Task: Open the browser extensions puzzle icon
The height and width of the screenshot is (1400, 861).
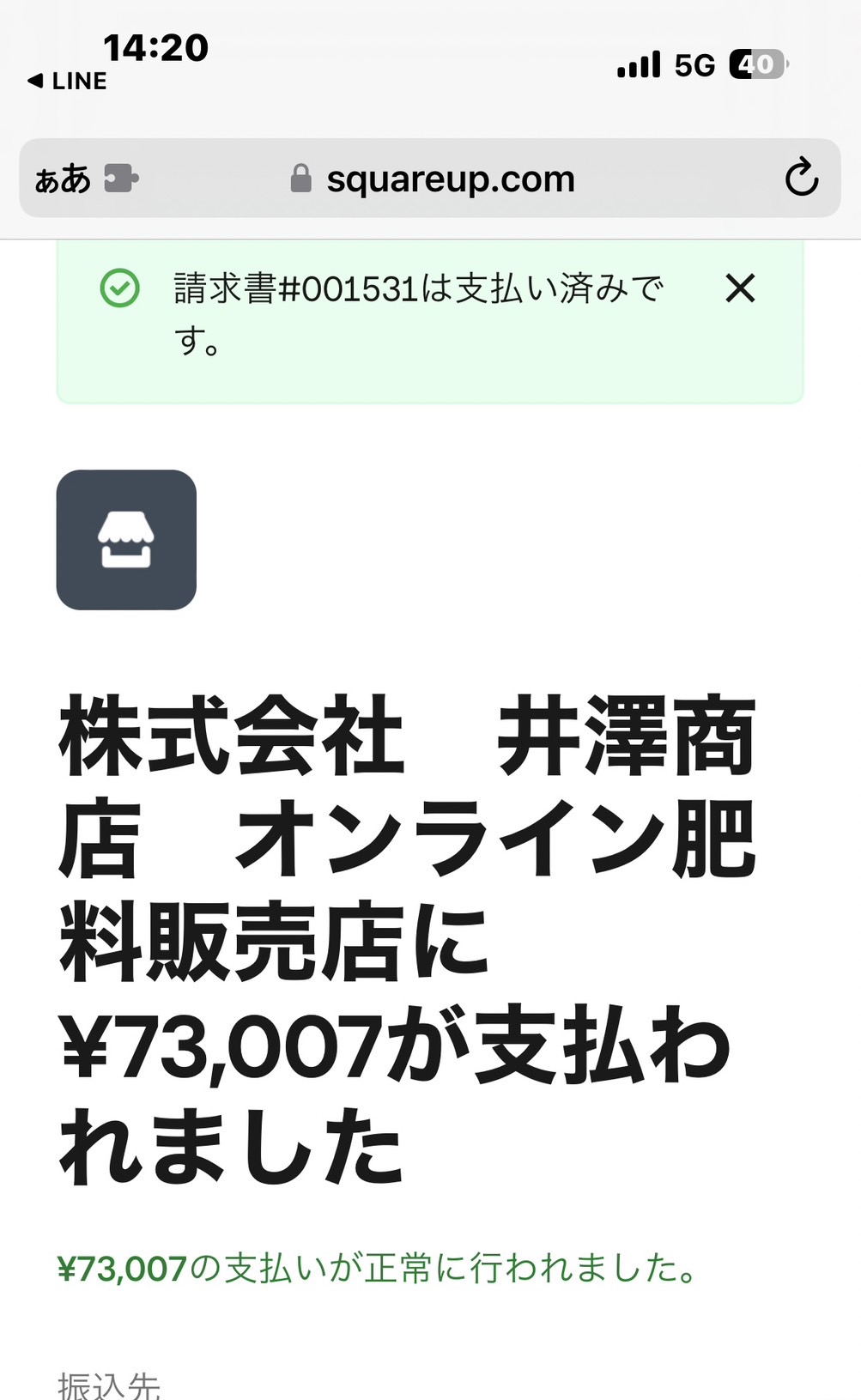Action: coord(121,179)
